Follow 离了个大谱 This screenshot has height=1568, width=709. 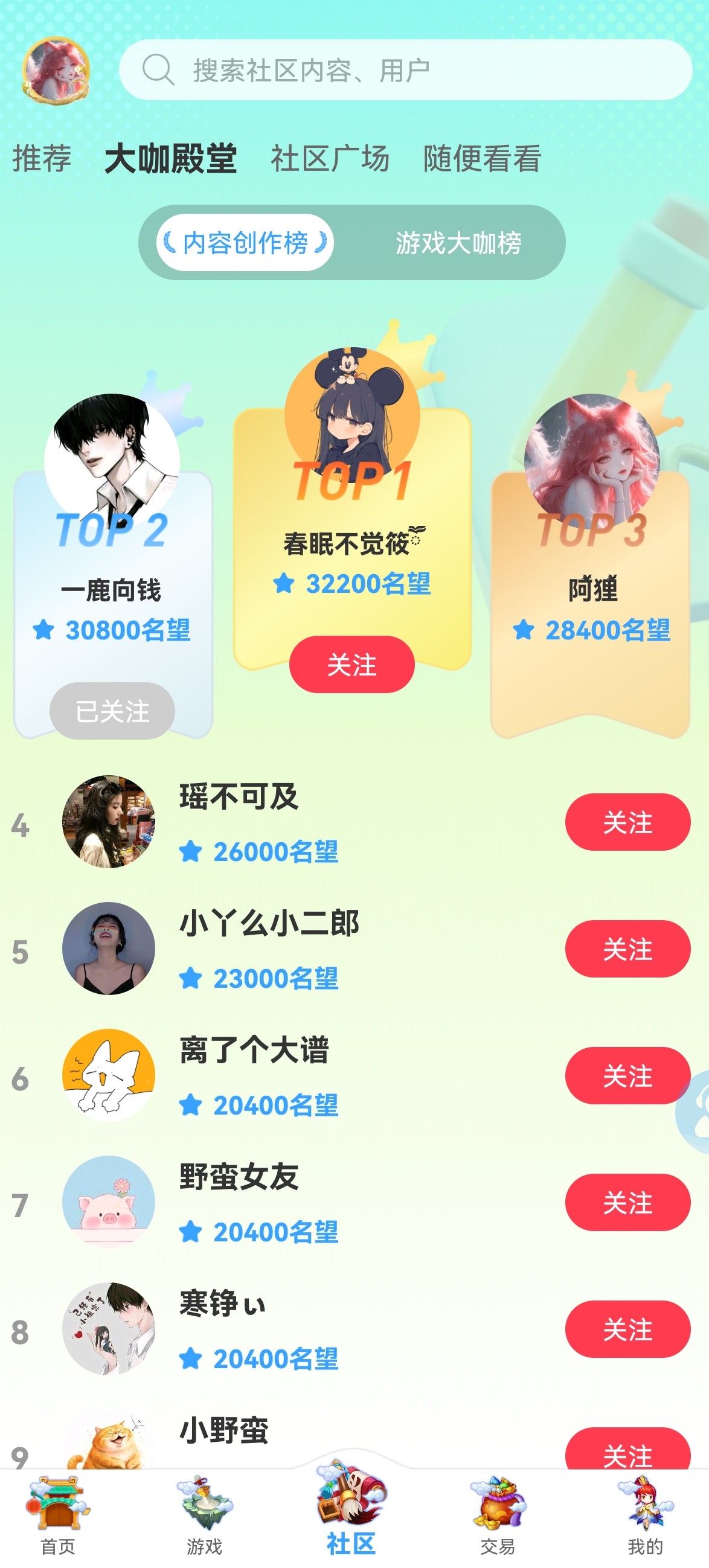point(627,1075)
